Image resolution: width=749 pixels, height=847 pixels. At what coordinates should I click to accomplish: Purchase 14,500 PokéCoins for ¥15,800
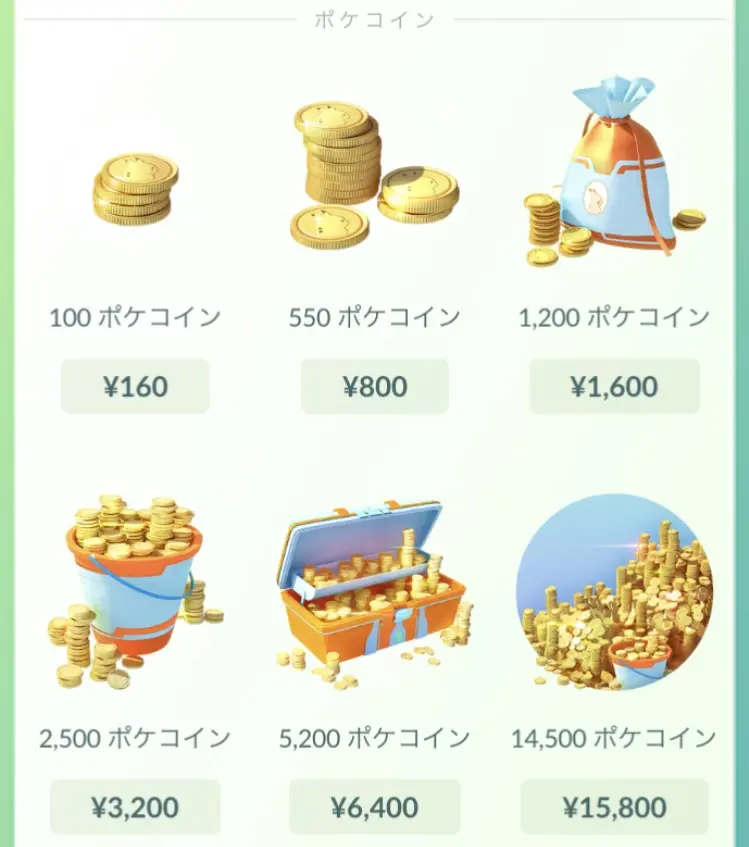614,807
